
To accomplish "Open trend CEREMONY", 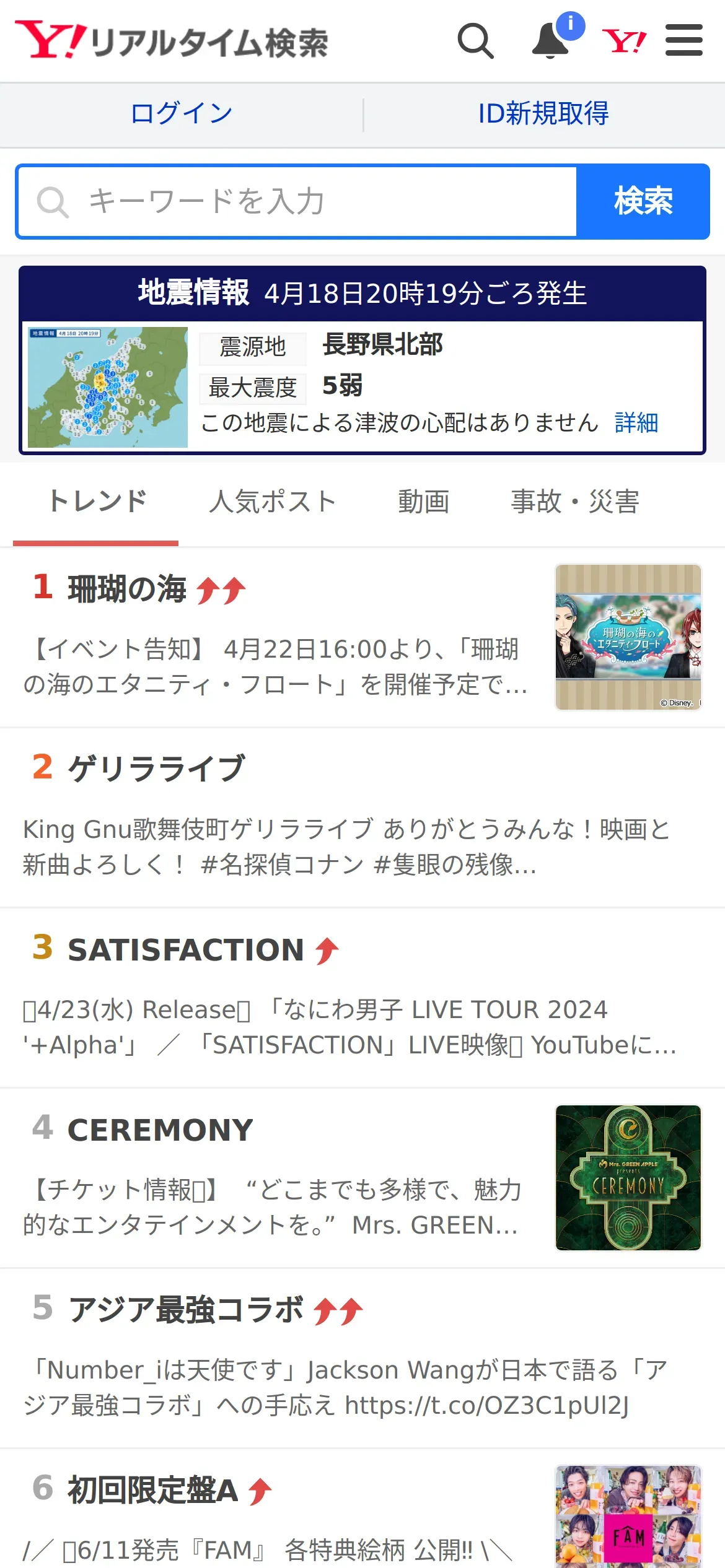I will (x=160, y=1130).
